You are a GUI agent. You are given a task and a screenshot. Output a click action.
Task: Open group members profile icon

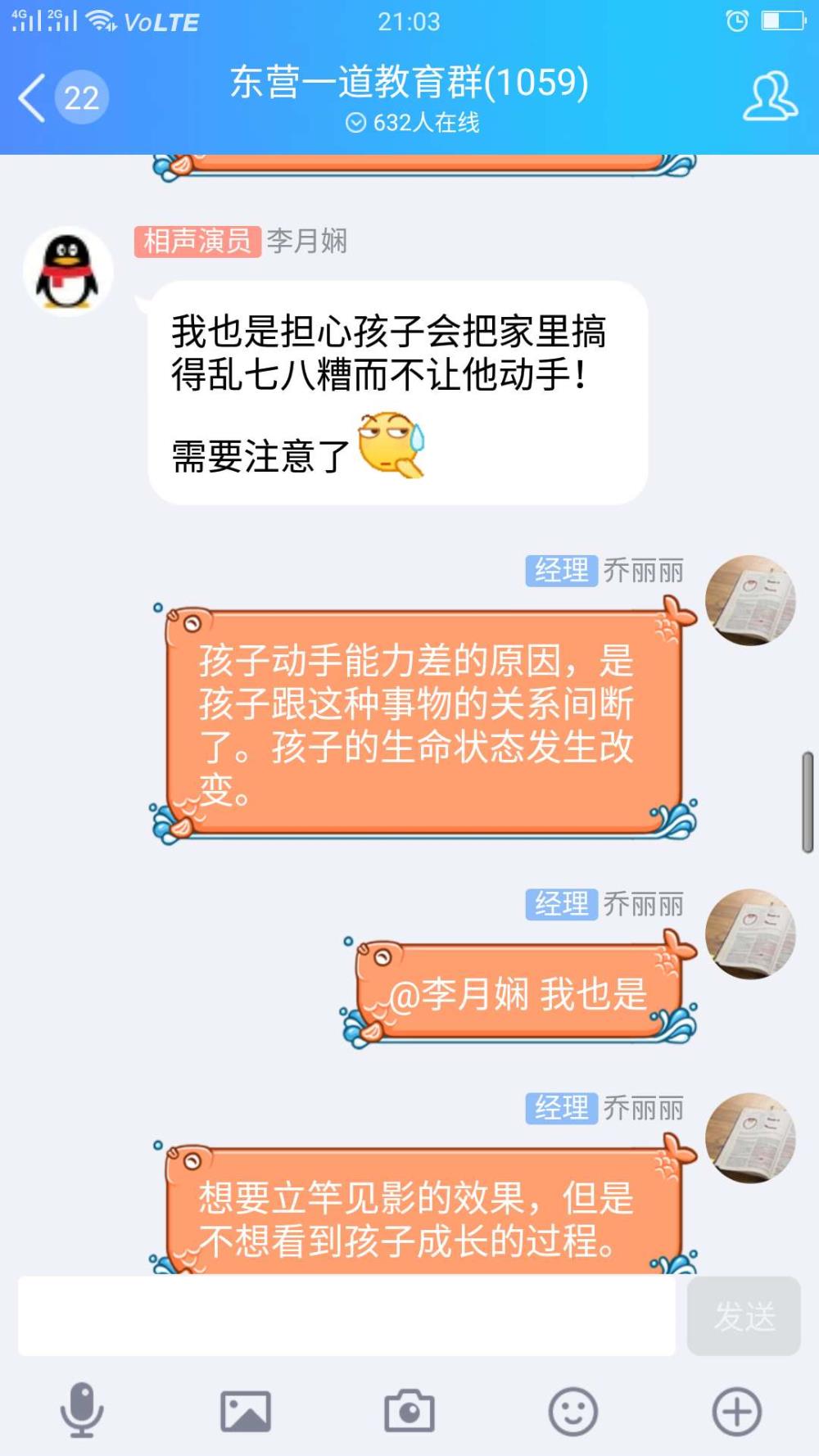click(x=769, y=97)
